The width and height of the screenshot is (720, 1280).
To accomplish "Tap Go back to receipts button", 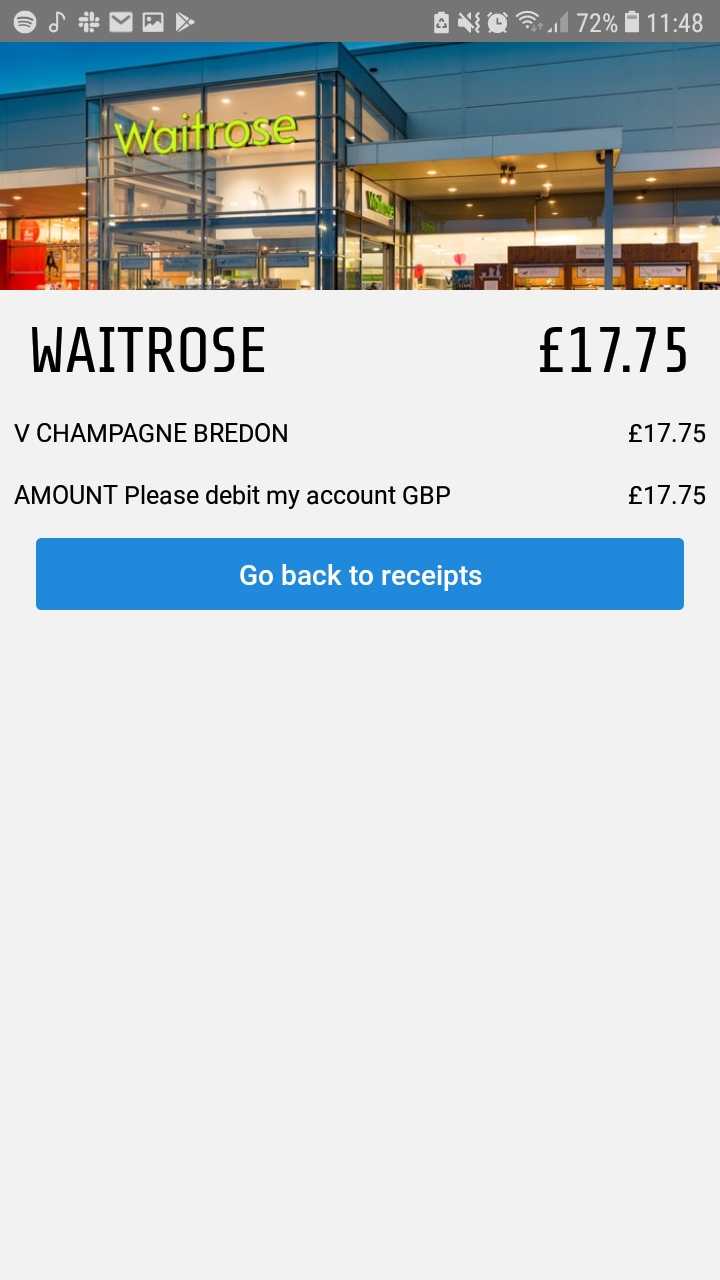I will tap(360, 574).
